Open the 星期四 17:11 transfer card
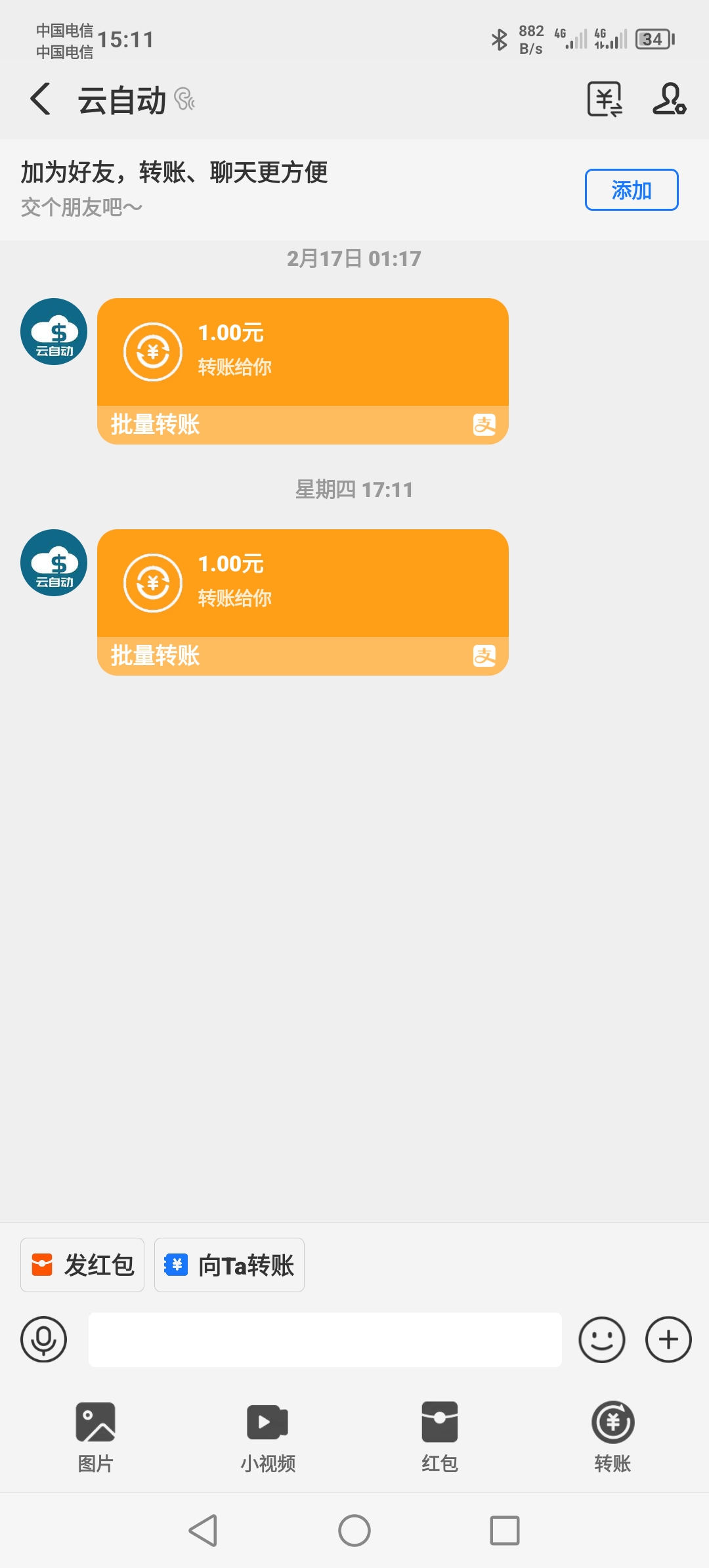 303,602
